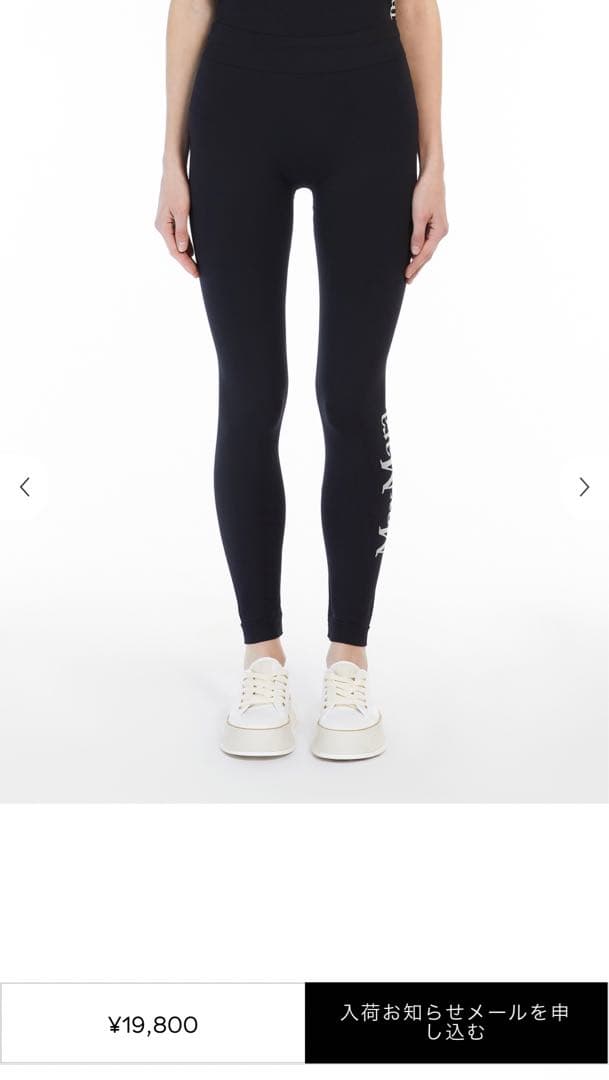Show the previous product image
609x1080 pixels.
pyautogui.click(x=25, y=487)
